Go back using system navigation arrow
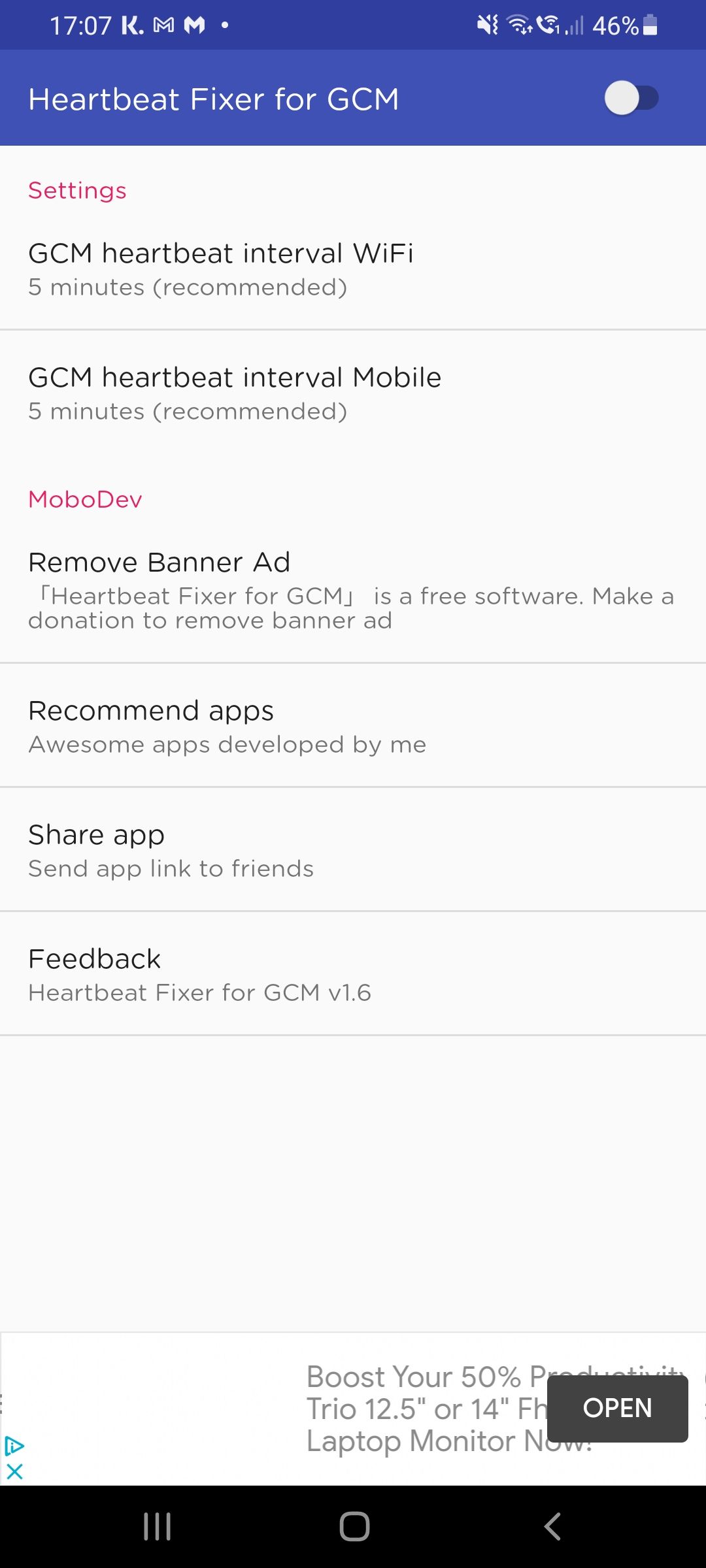 [552, 1527]
